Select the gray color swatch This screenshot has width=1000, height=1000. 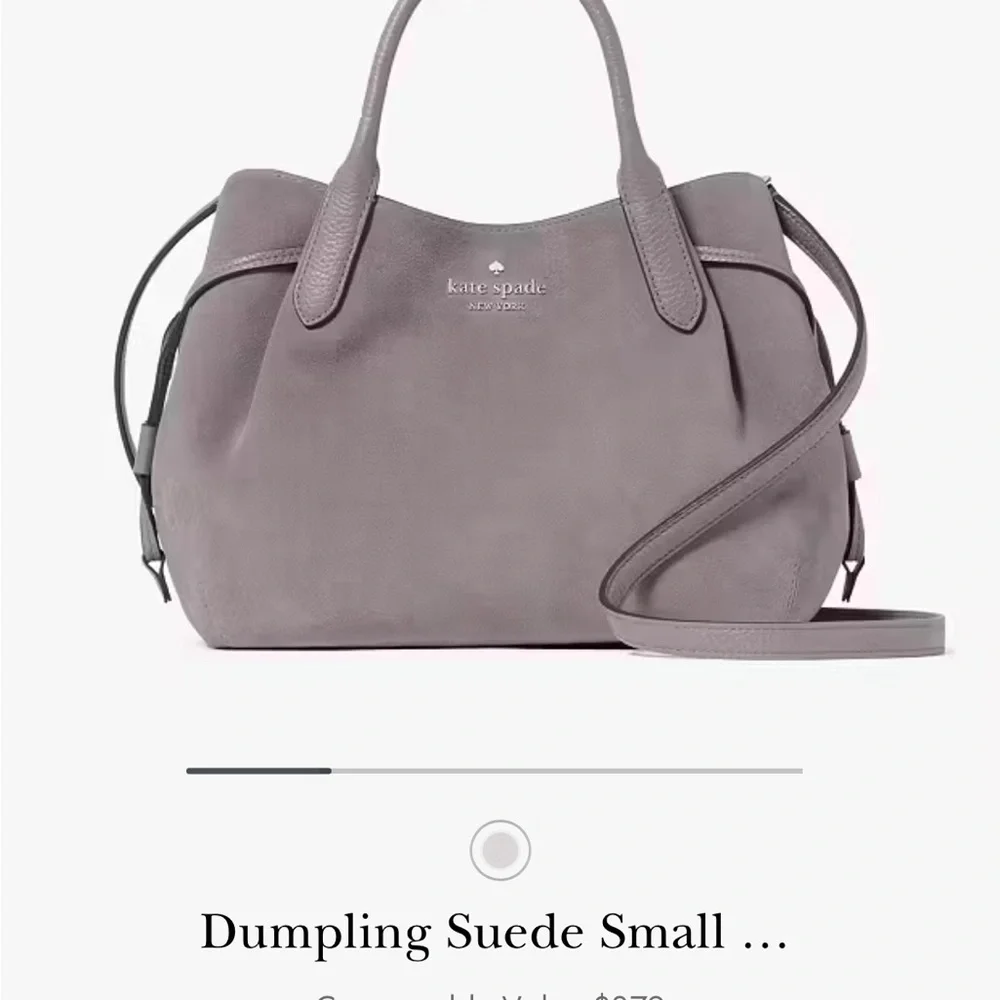tap(500, 850)
